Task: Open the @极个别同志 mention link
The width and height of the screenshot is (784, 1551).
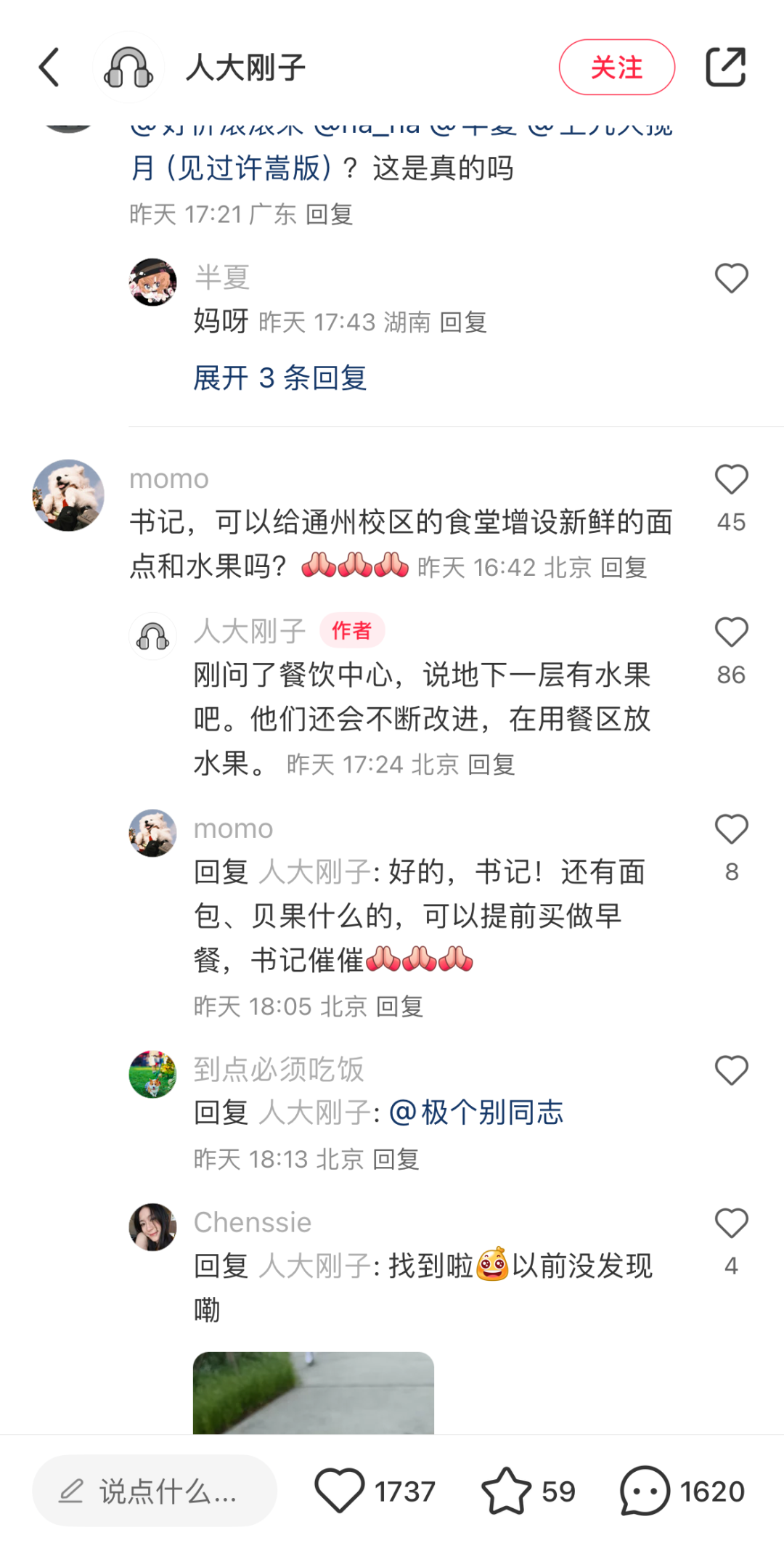Action: pyautogui.click(x=475, y=1111)
